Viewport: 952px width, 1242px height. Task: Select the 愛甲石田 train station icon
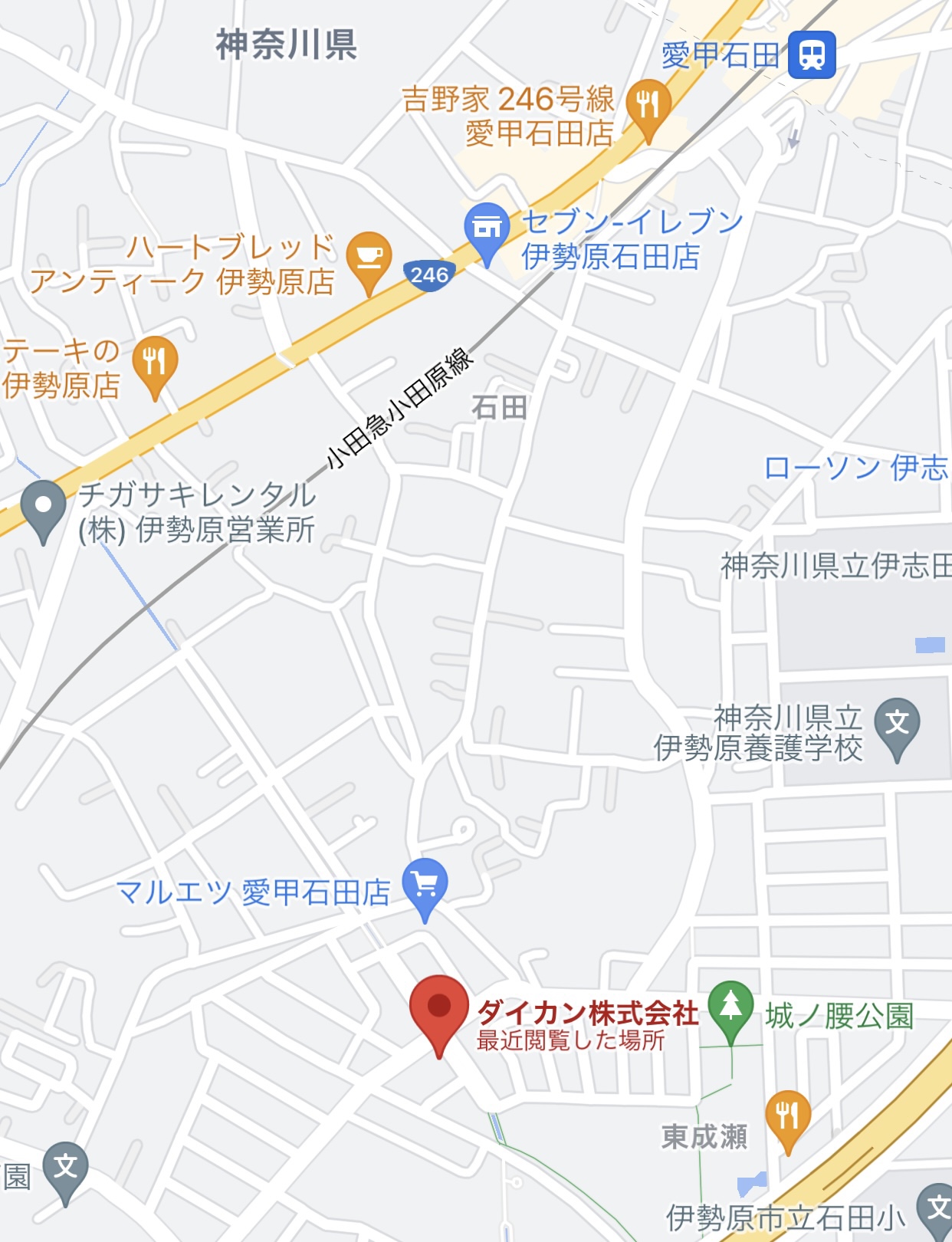tap(812, 54)
